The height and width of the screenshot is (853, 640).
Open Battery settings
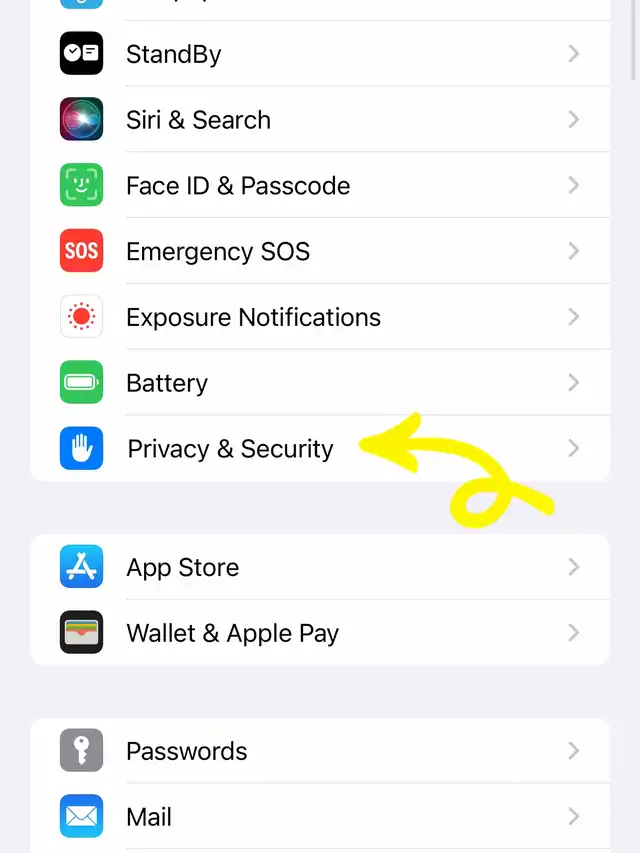coord(320,383)
